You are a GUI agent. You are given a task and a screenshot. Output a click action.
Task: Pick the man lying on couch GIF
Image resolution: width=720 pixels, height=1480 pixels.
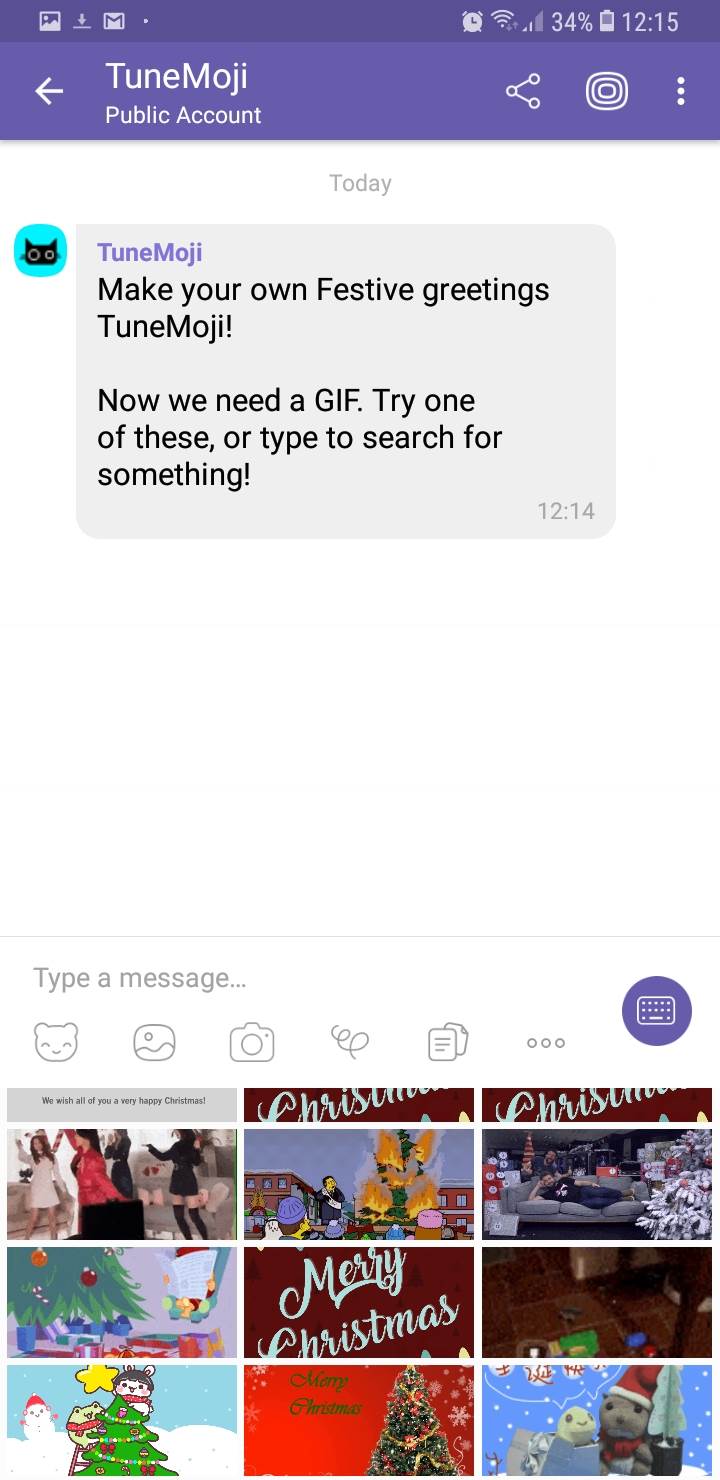coord(597,1184)
